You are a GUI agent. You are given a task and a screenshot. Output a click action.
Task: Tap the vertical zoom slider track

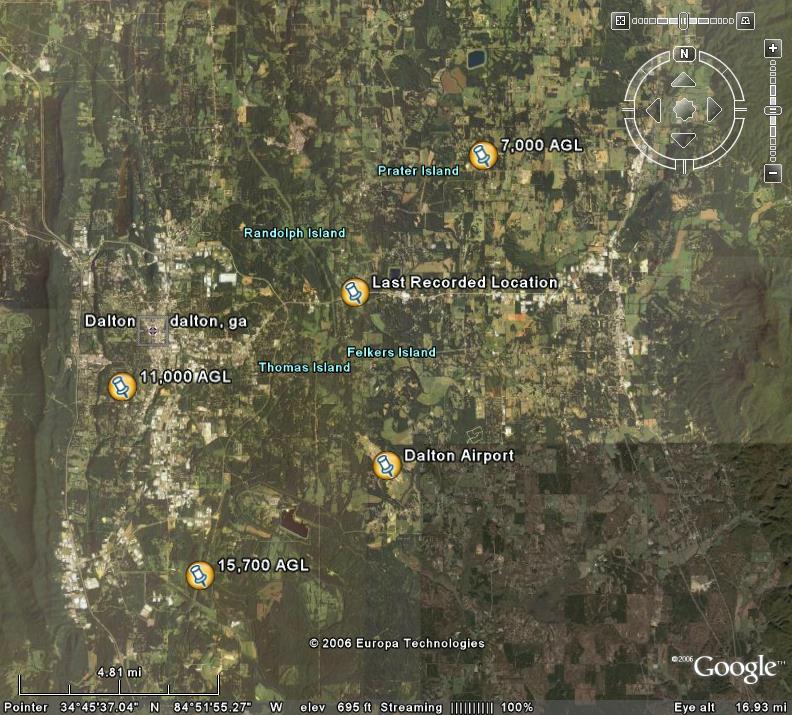(x=772, y=130)
